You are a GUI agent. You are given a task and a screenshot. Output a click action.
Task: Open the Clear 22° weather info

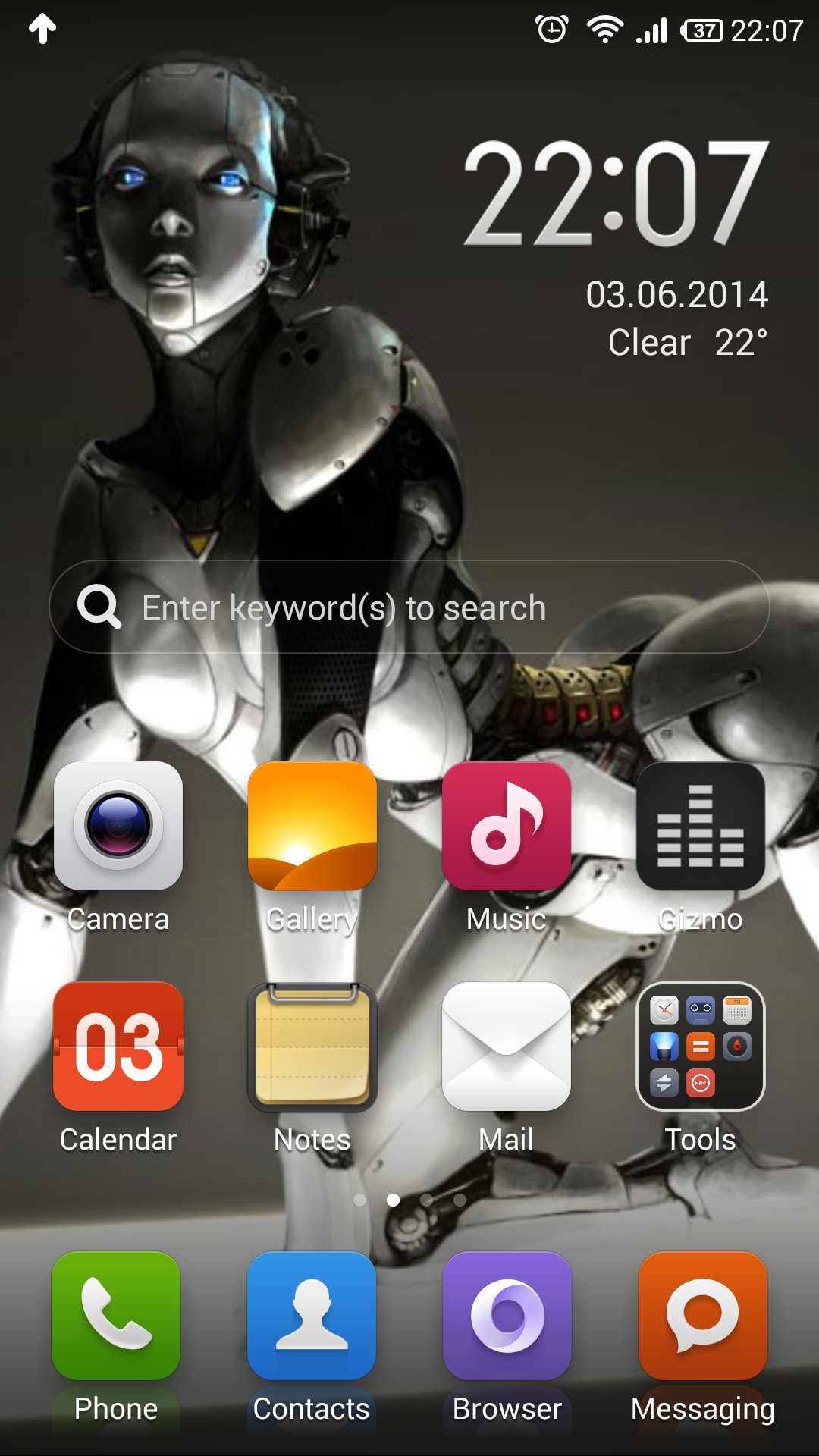pos(687,343)
